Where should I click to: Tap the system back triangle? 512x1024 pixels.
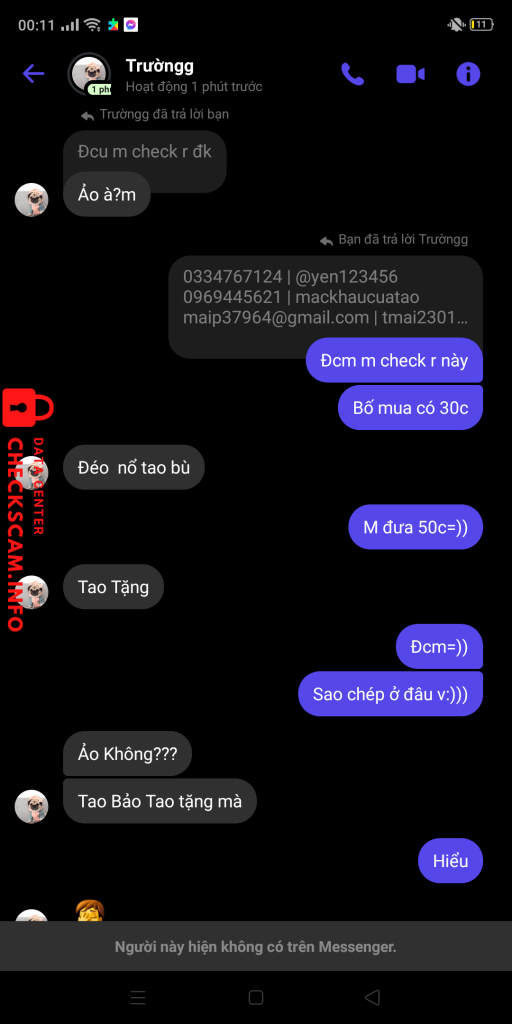click(x=372, y=997)
